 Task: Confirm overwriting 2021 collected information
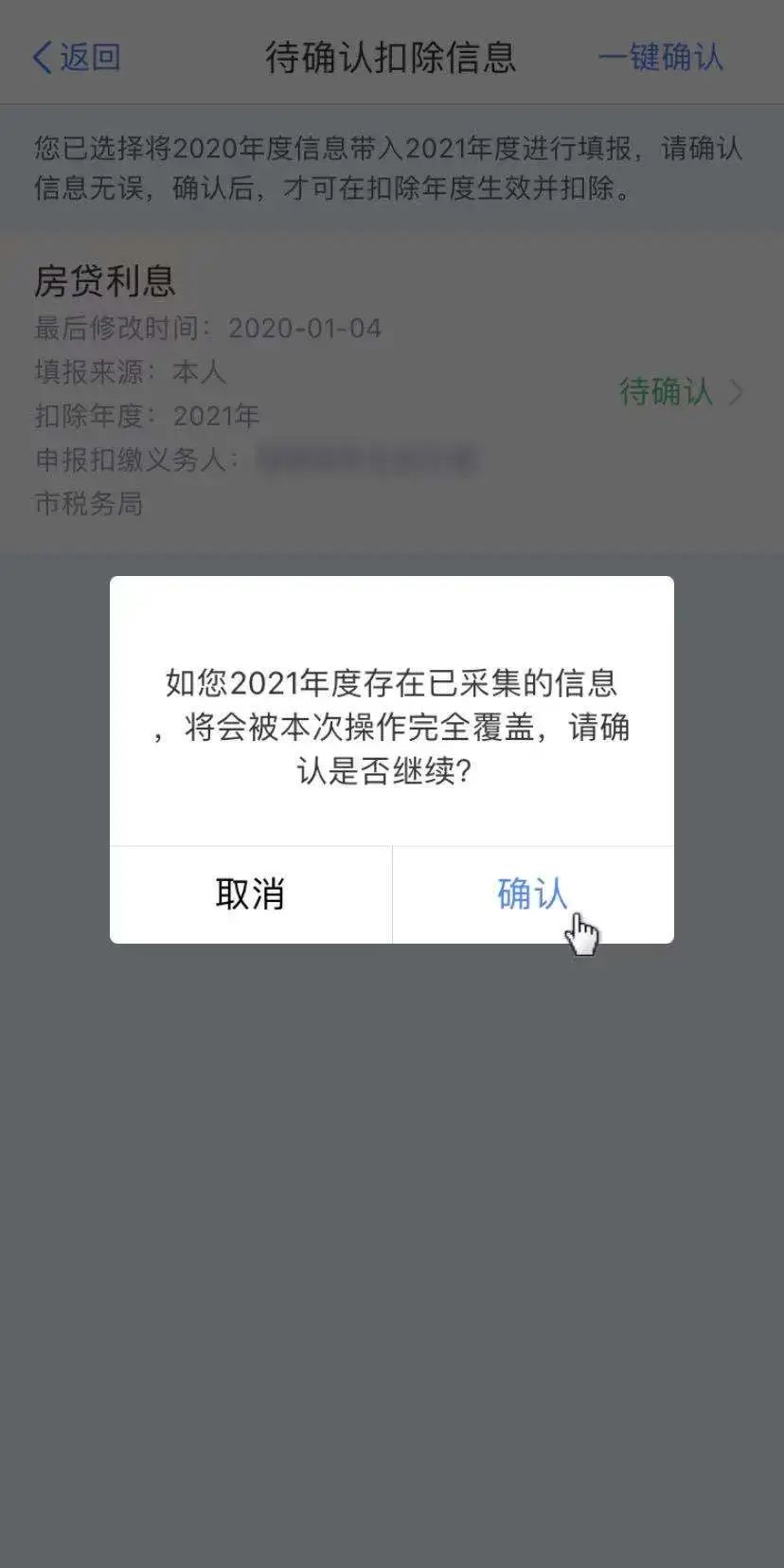click(532, 894)
